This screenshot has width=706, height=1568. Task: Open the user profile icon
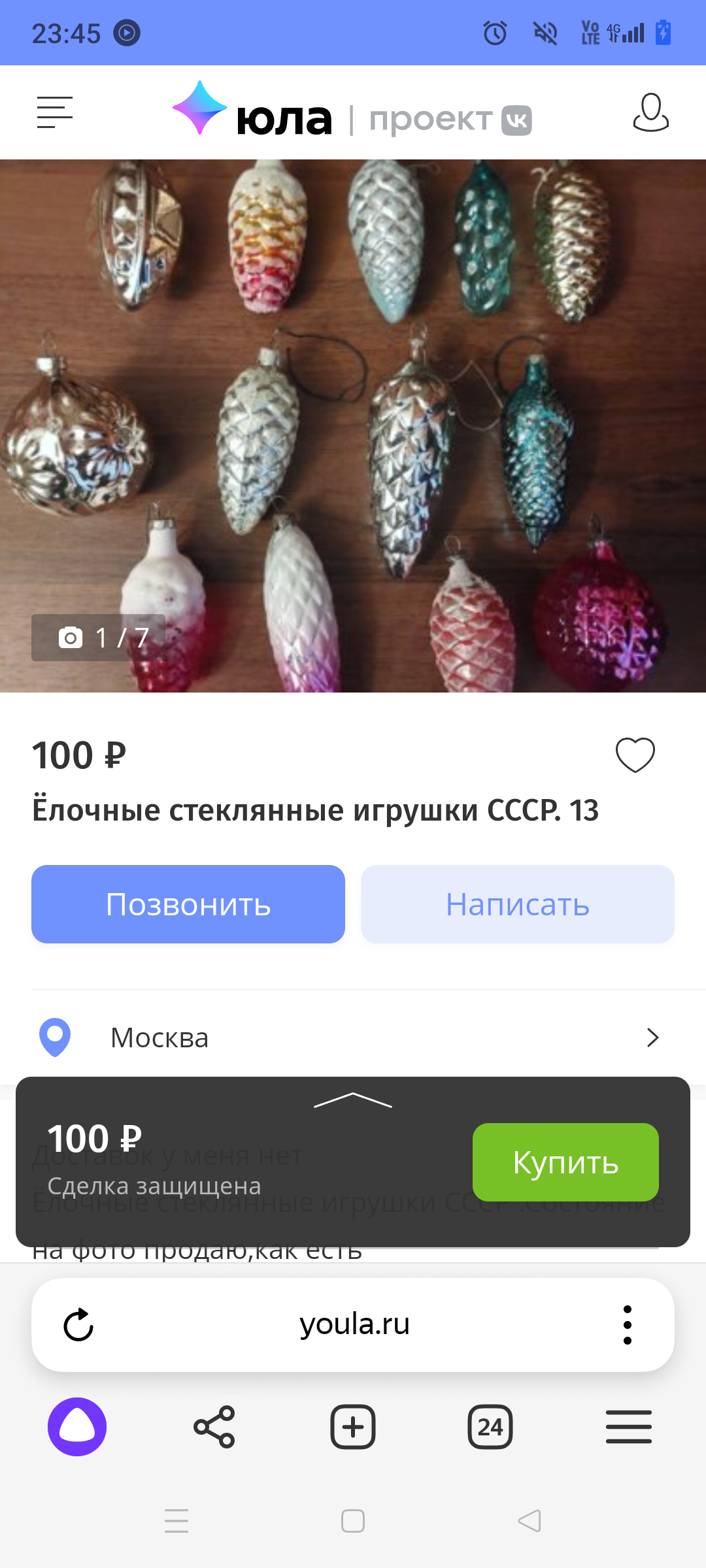pos(650,113)
